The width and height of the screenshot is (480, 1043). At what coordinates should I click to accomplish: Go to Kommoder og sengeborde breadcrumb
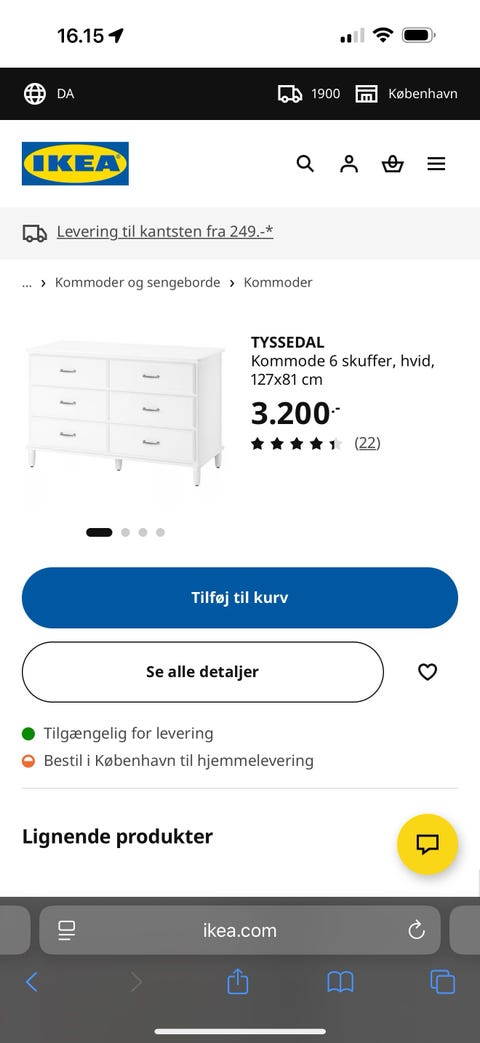pyautogui.click(x=138, y=282)
